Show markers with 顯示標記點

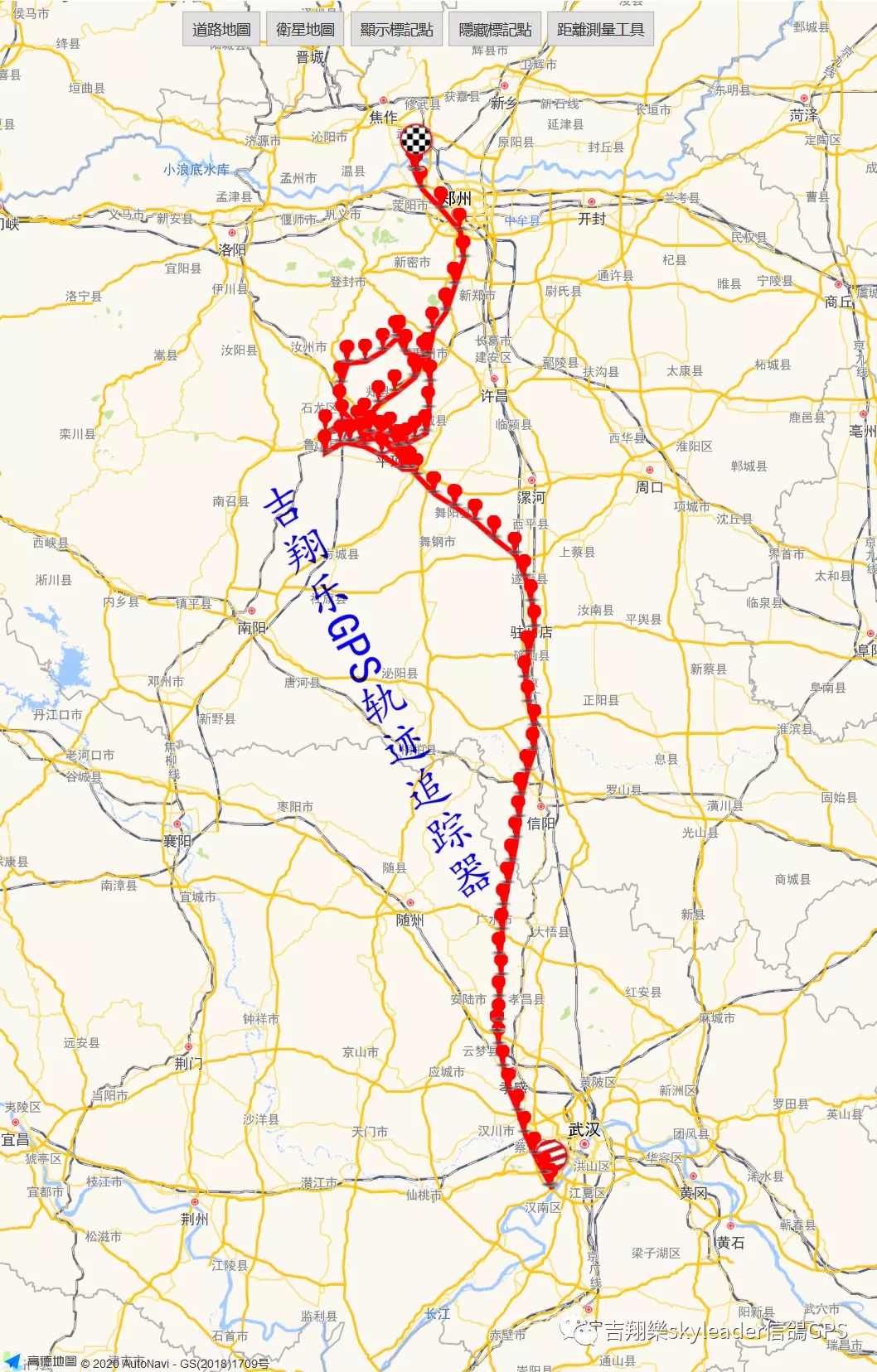click(x=396, y=30)
